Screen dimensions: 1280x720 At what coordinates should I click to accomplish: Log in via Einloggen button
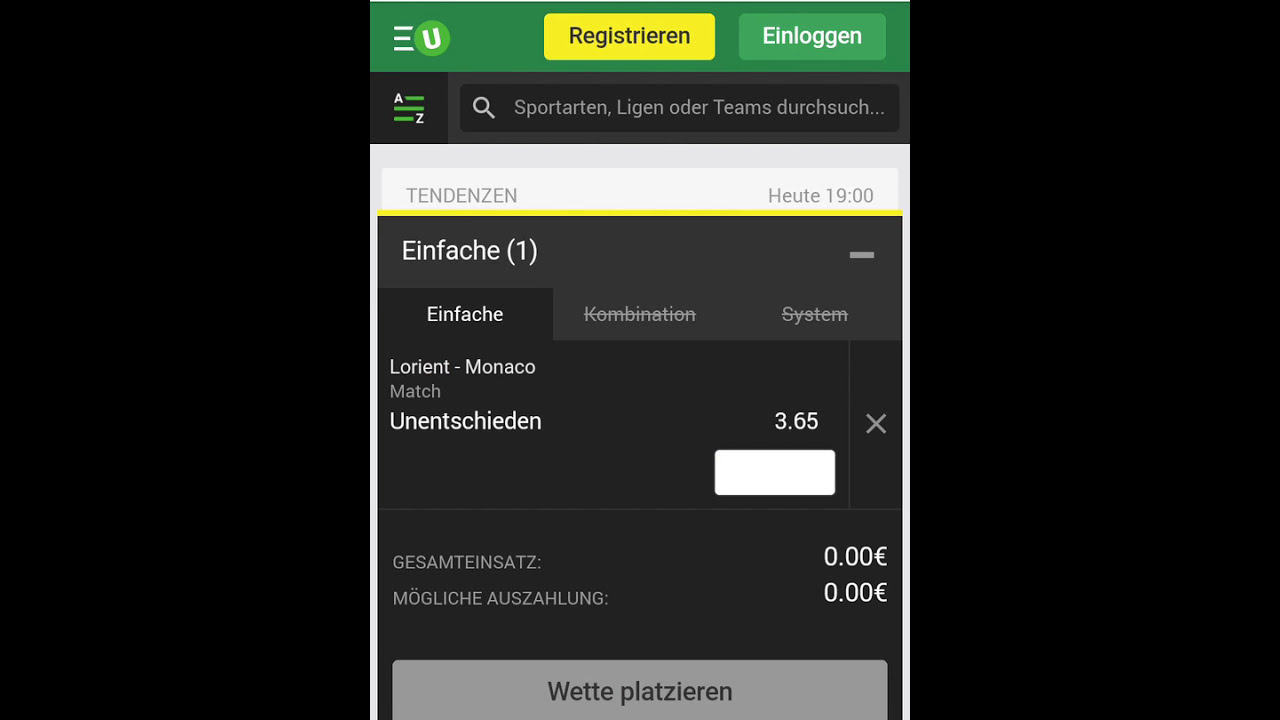click(811, 36)
